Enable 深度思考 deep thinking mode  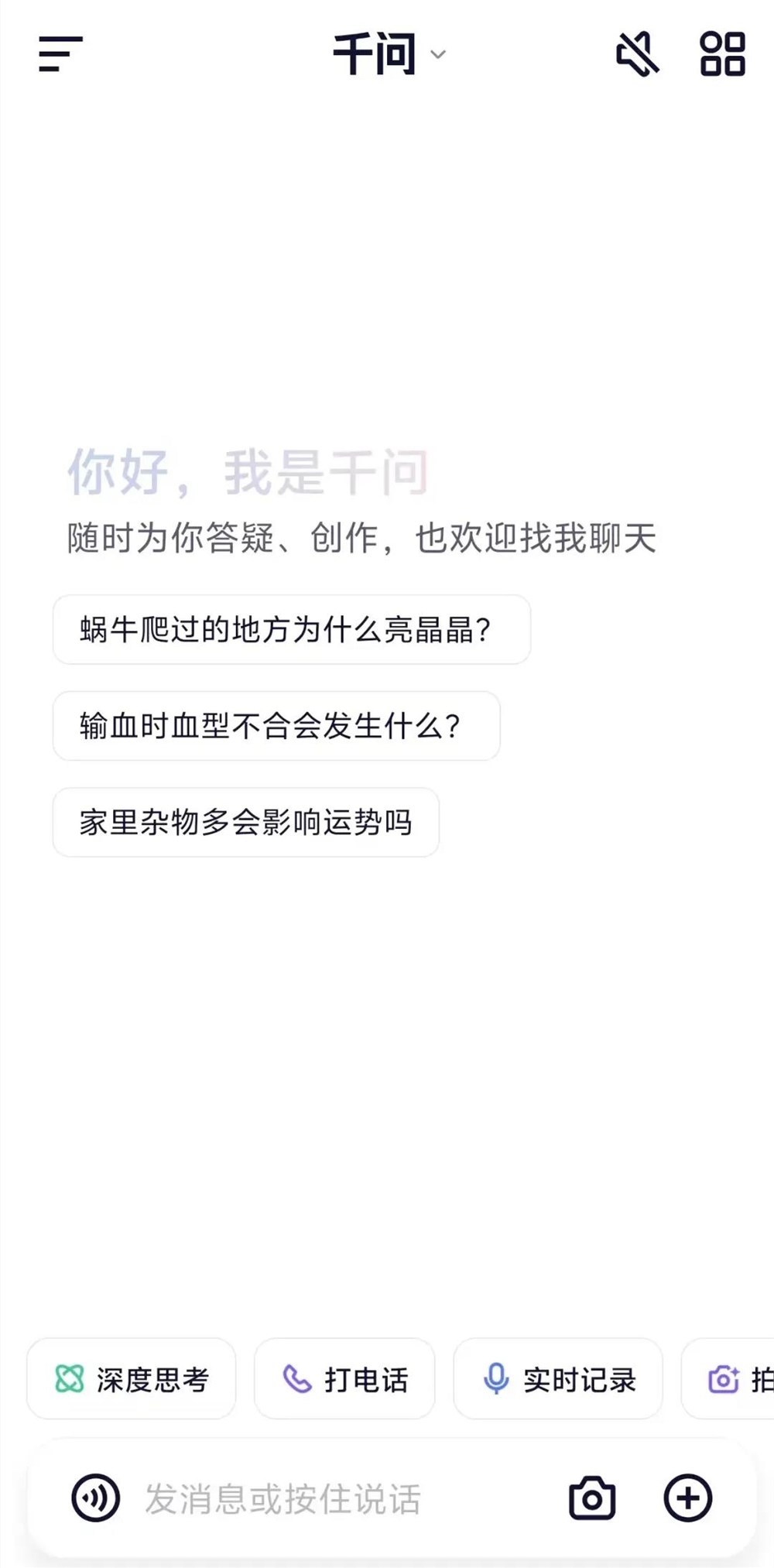[x=130, y=1378]
